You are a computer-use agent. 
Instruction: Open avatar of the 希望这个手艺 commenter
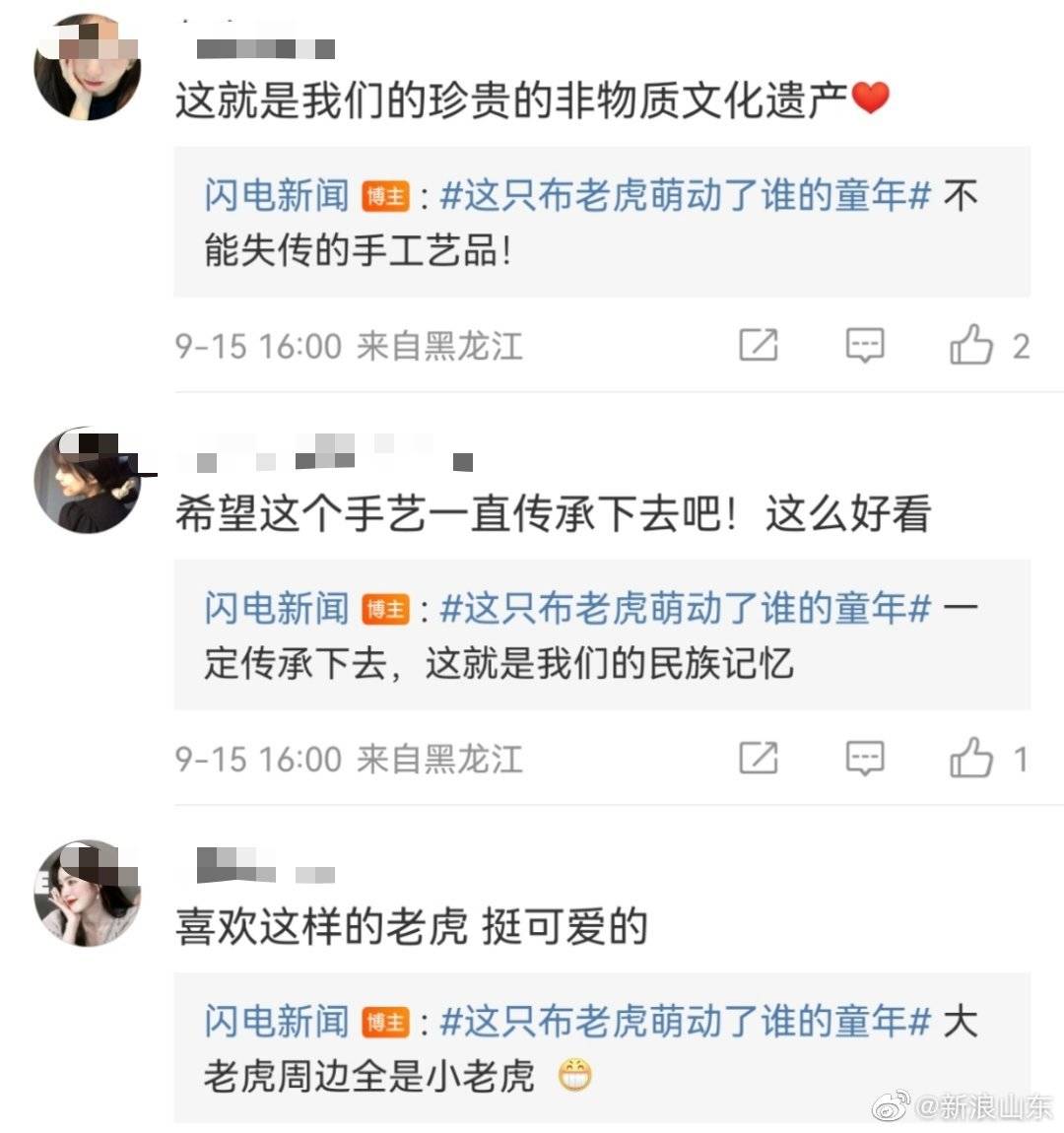coord(88,482)
